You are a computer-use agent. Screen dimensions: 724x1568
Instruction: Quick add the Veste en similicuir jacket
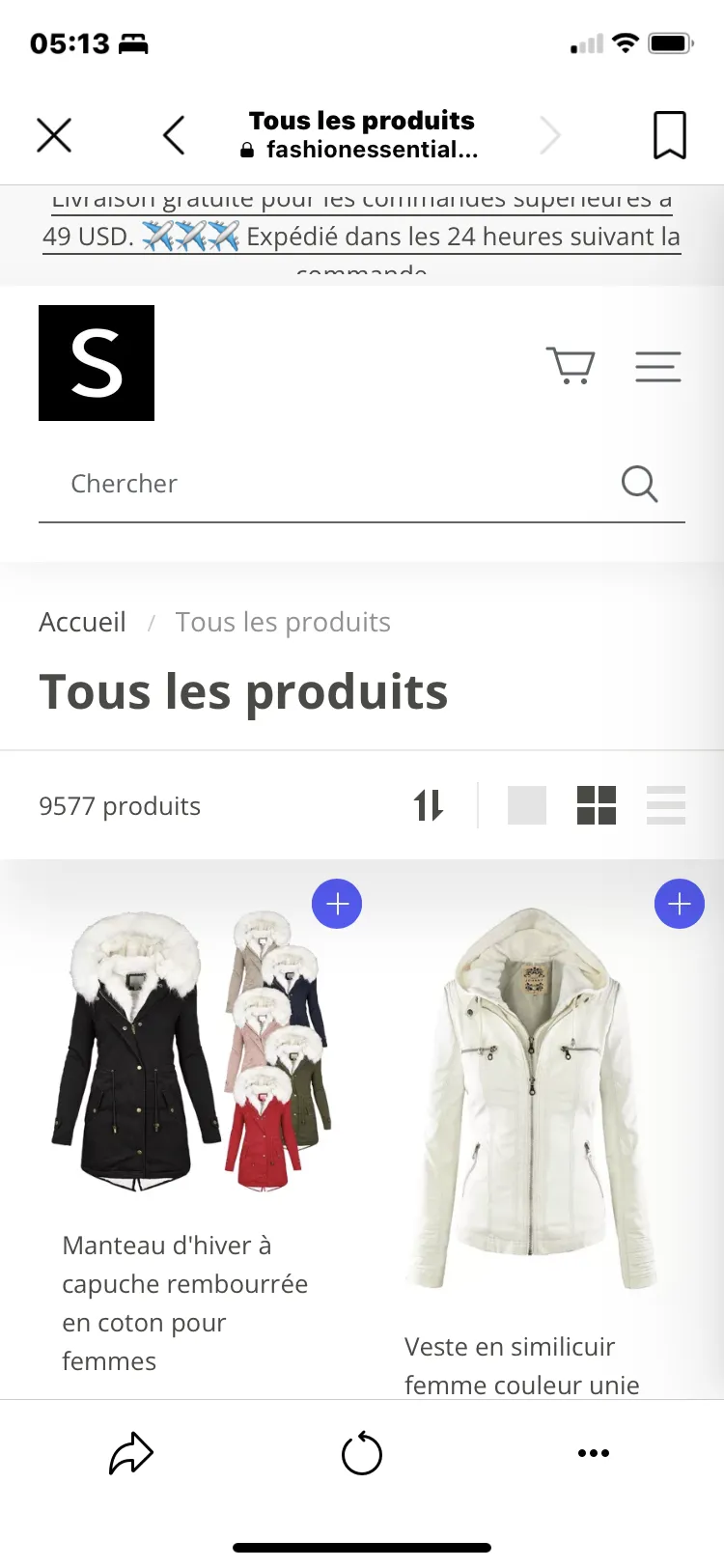pos(680,904)
